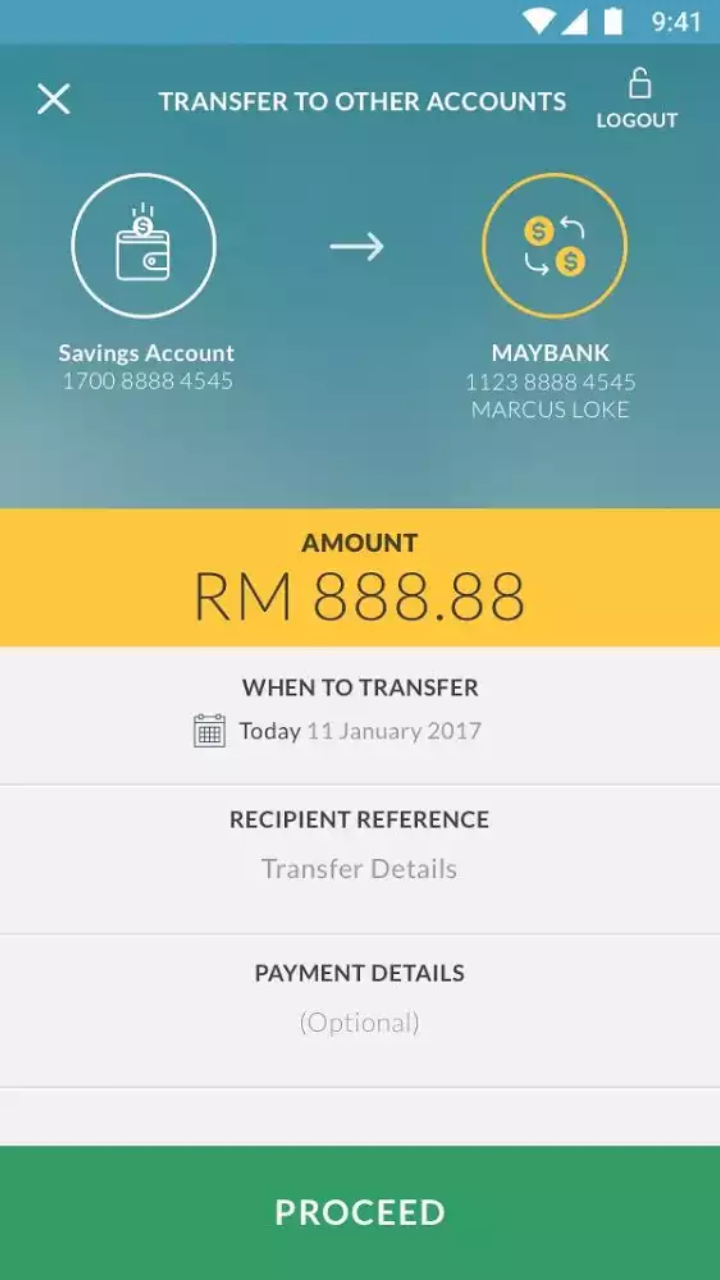Select the Savings Account source
The height and width of the screenshot is (1280, 720).
[x=144, y=246]
